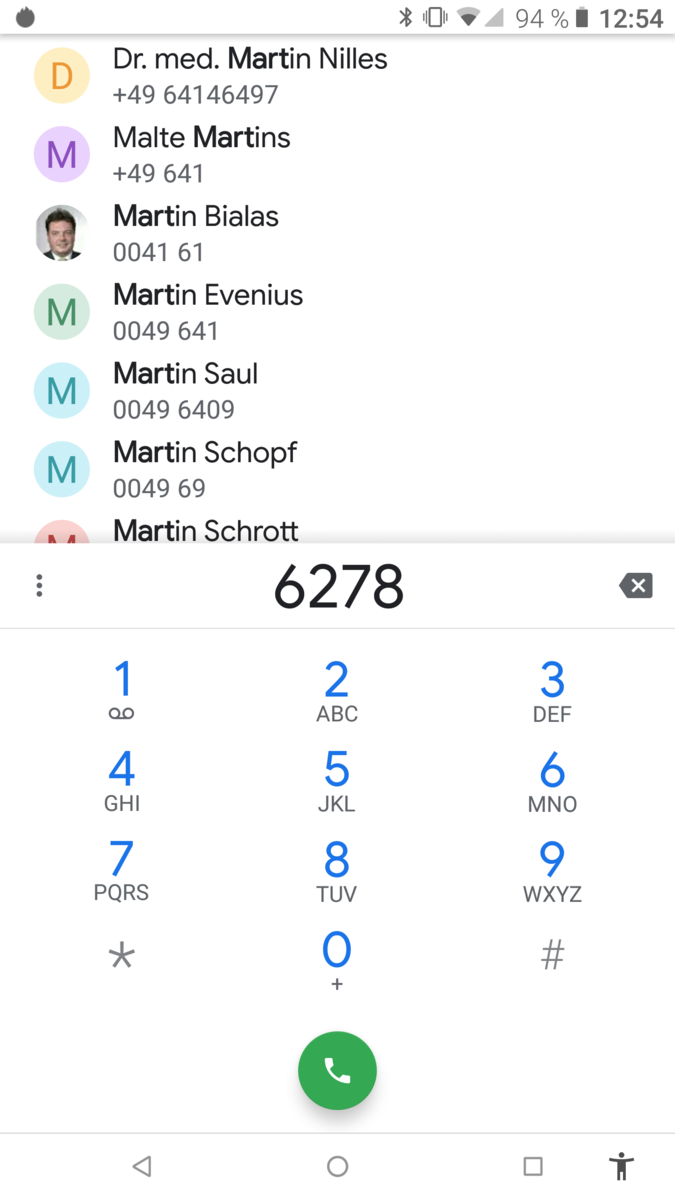Enter digit 6 MNO

pos(552,780)
